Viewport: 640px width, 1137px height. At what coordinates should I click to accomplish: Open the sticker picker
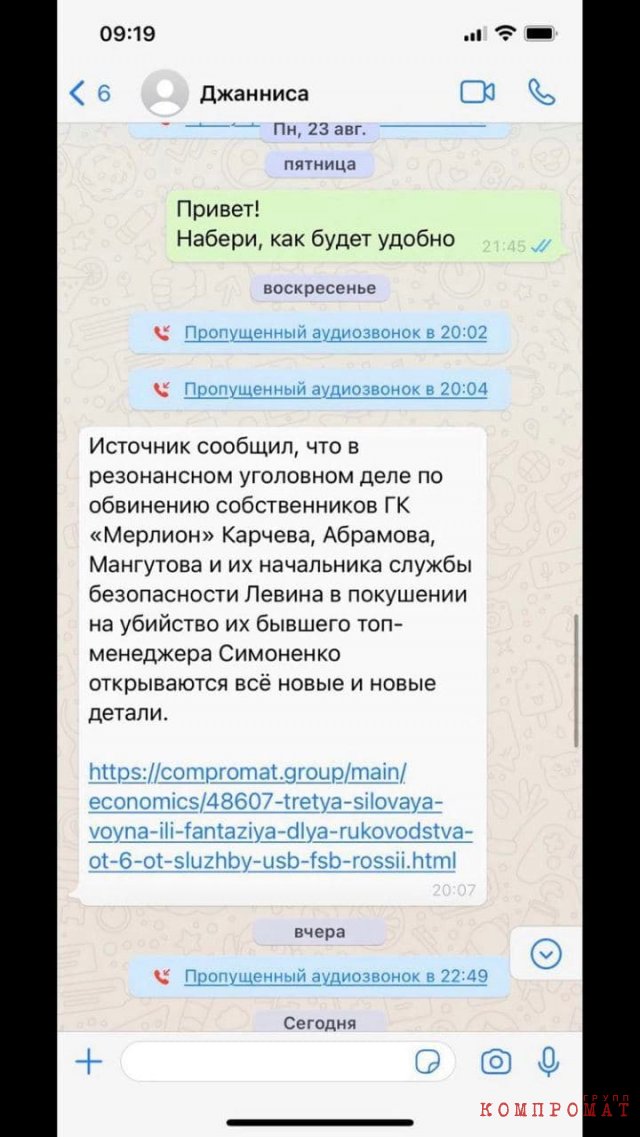(428, 1061)
